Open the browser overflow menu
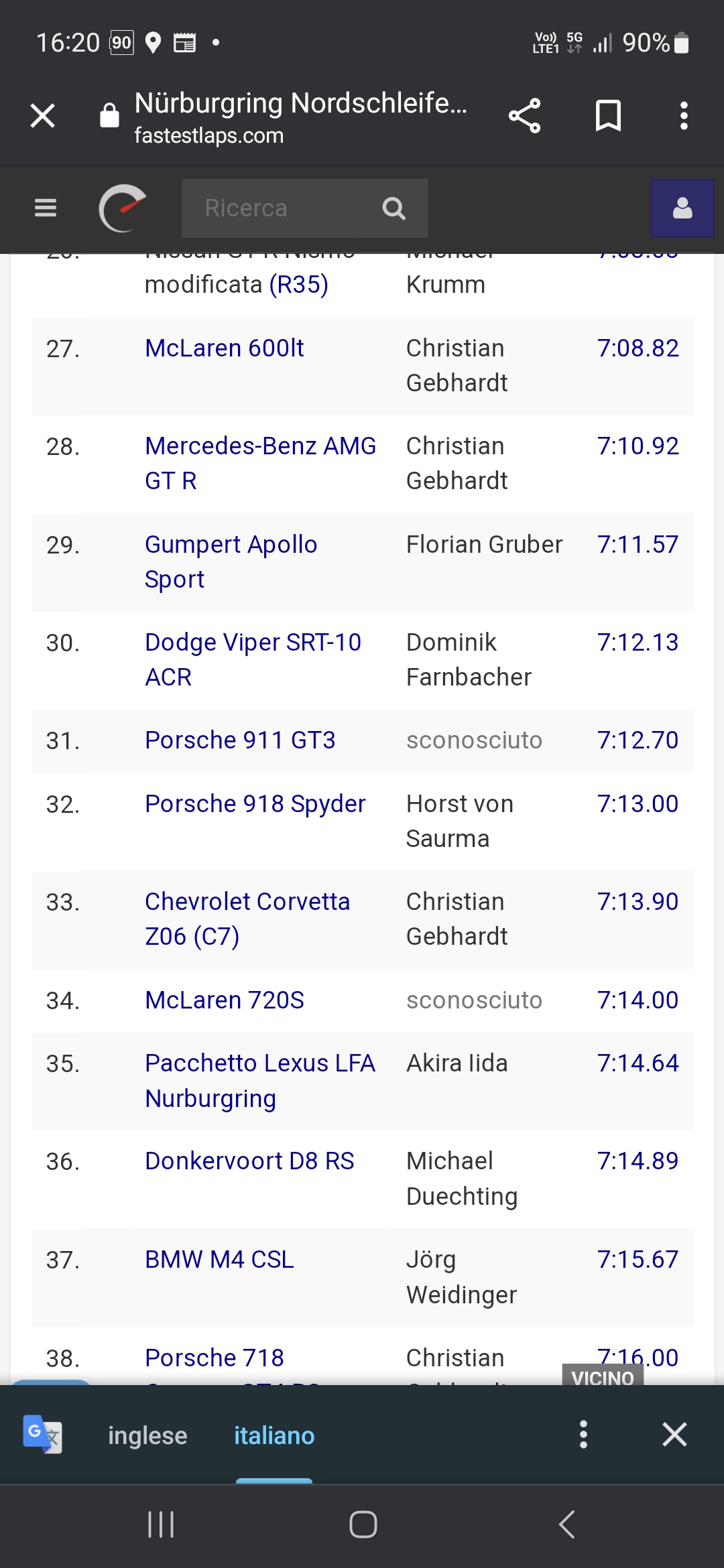This screenshot has width=724, height=1568. (683, 116)
